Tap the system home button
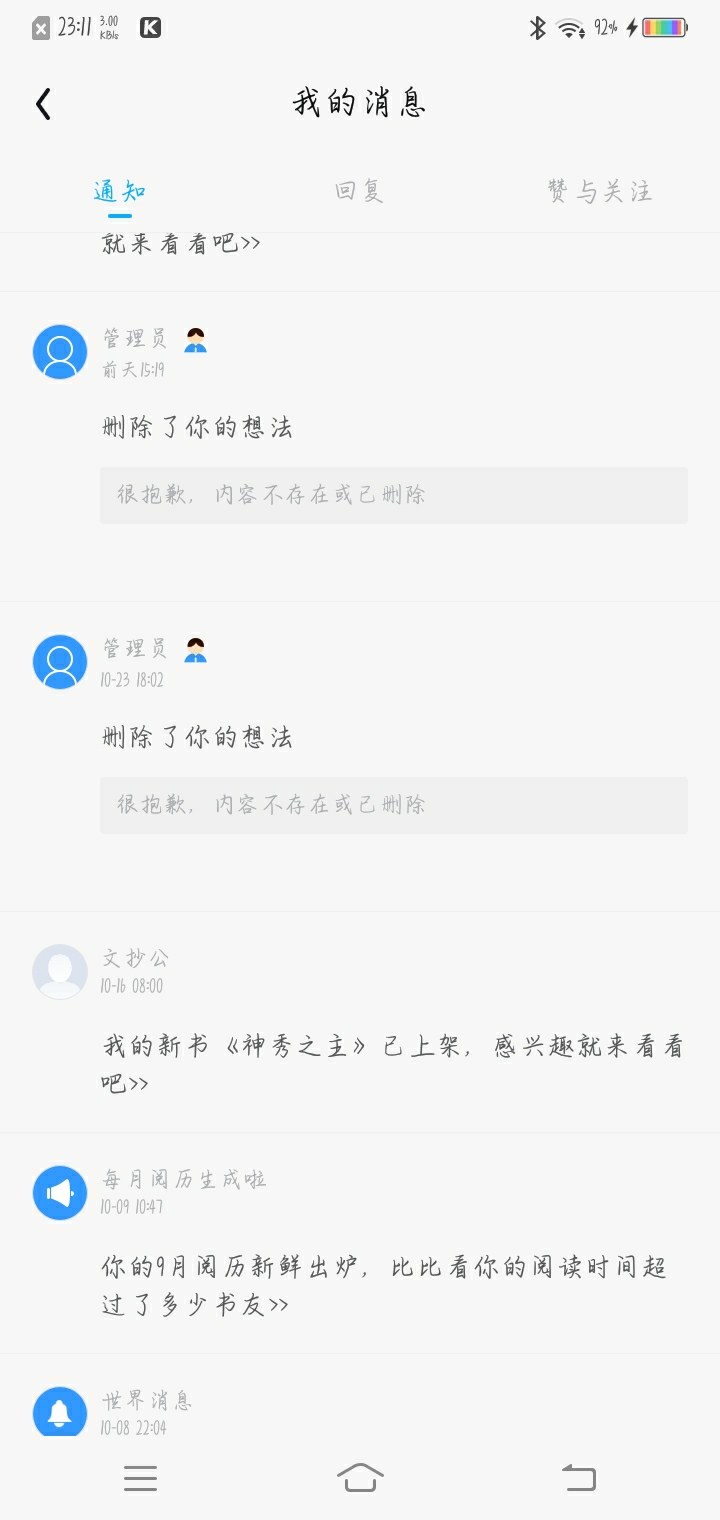The width and height of the screenshot is (720, 1520). click(360, 1477)
